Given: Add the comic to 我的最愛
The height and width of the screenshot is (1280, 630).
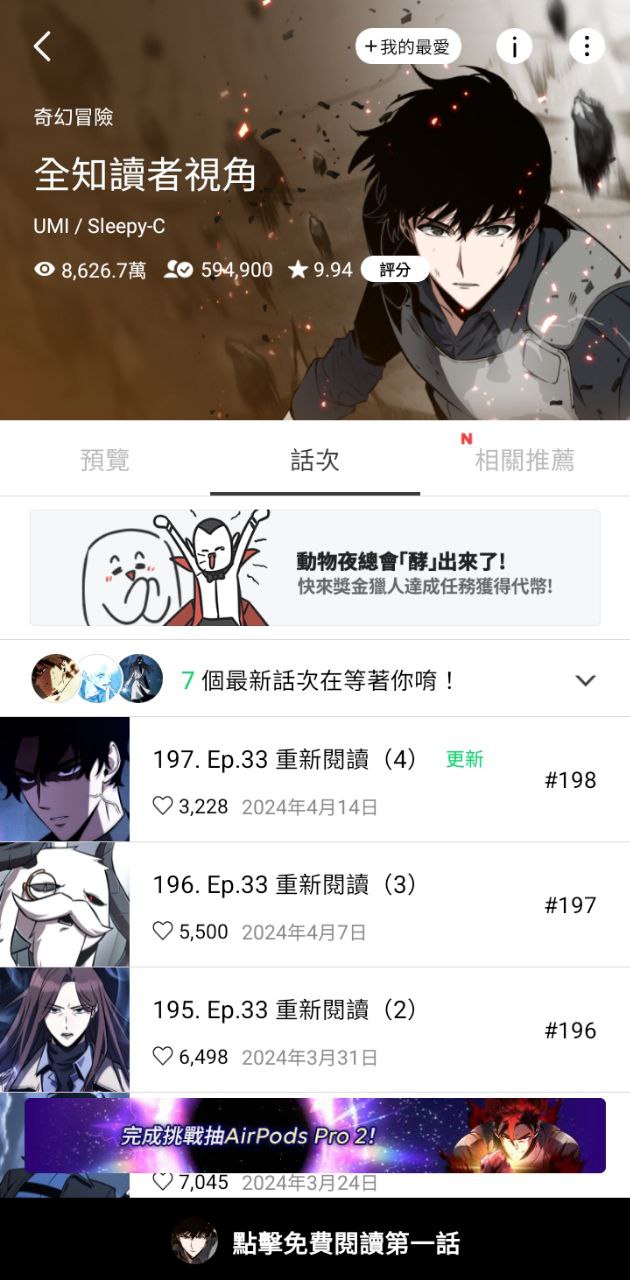Looking at the screenshot, I should click(408, 46).
